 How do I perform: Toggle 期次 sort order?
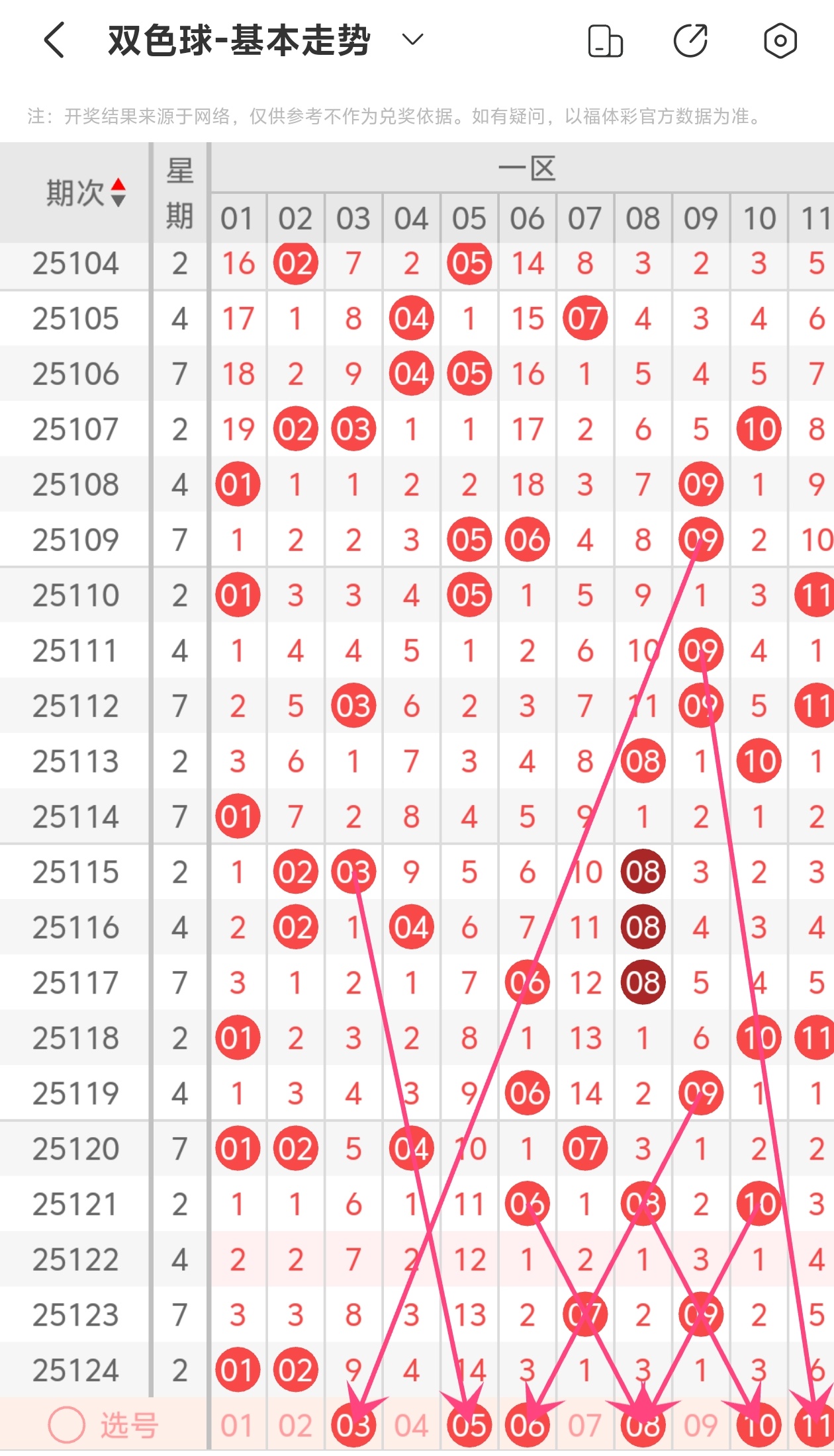point(118,193)
